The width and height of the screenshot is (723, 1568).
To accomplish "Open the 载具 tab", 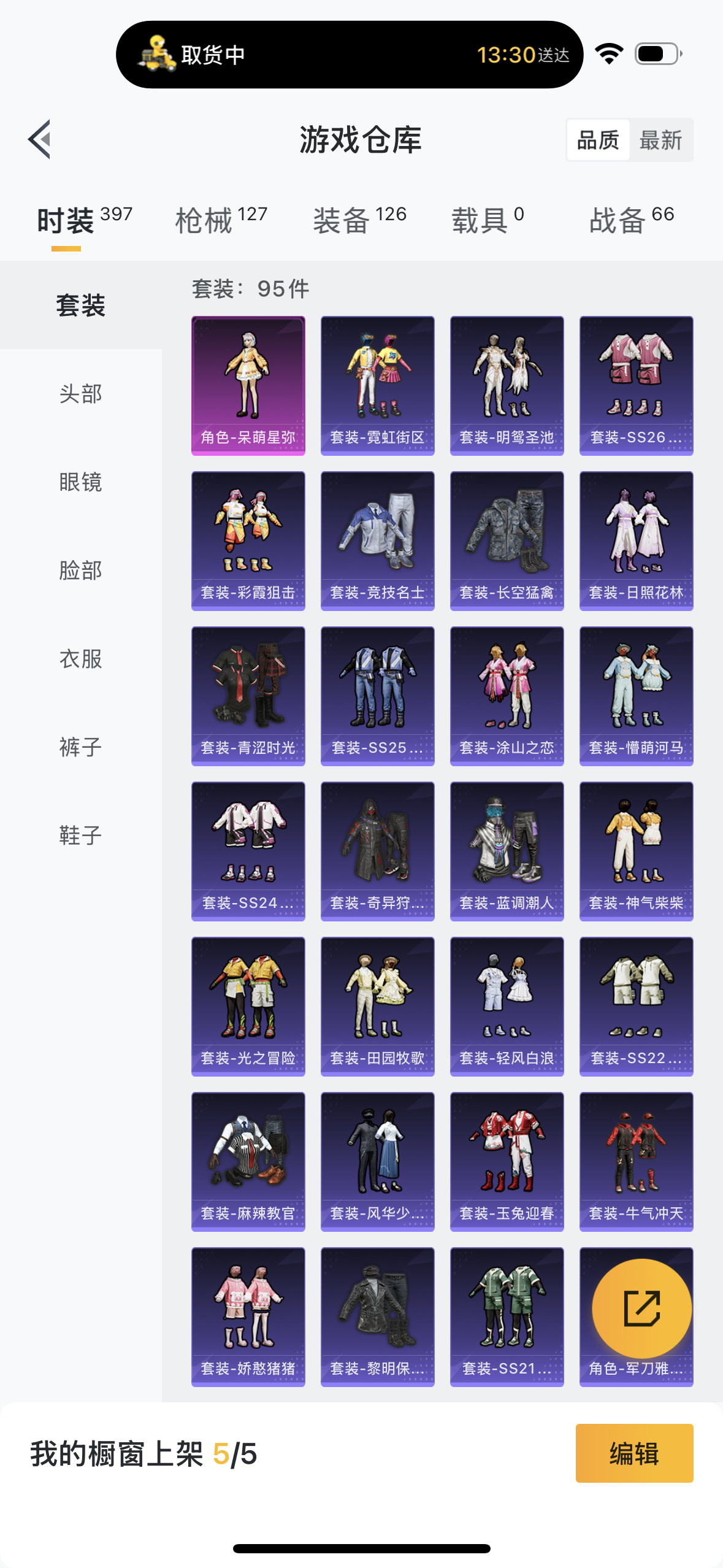I will click(488, 220).
